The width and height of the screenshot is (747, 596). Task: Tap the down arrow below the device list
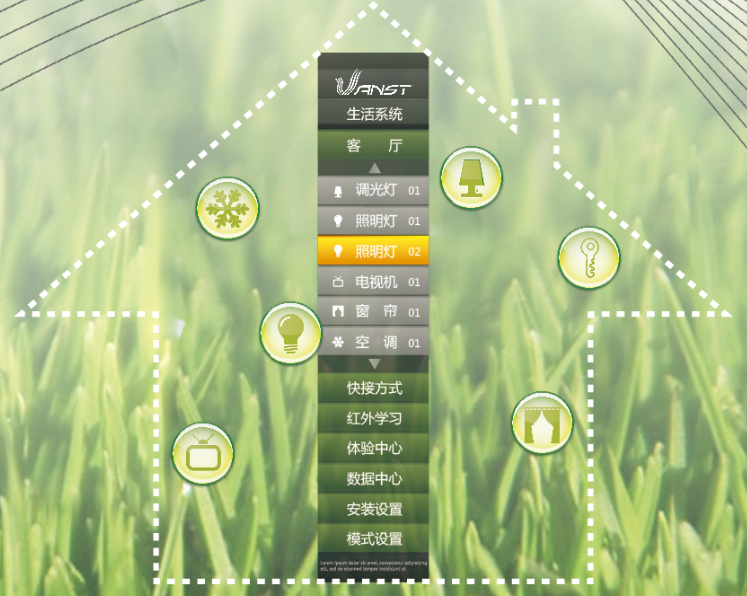(374, 363)
